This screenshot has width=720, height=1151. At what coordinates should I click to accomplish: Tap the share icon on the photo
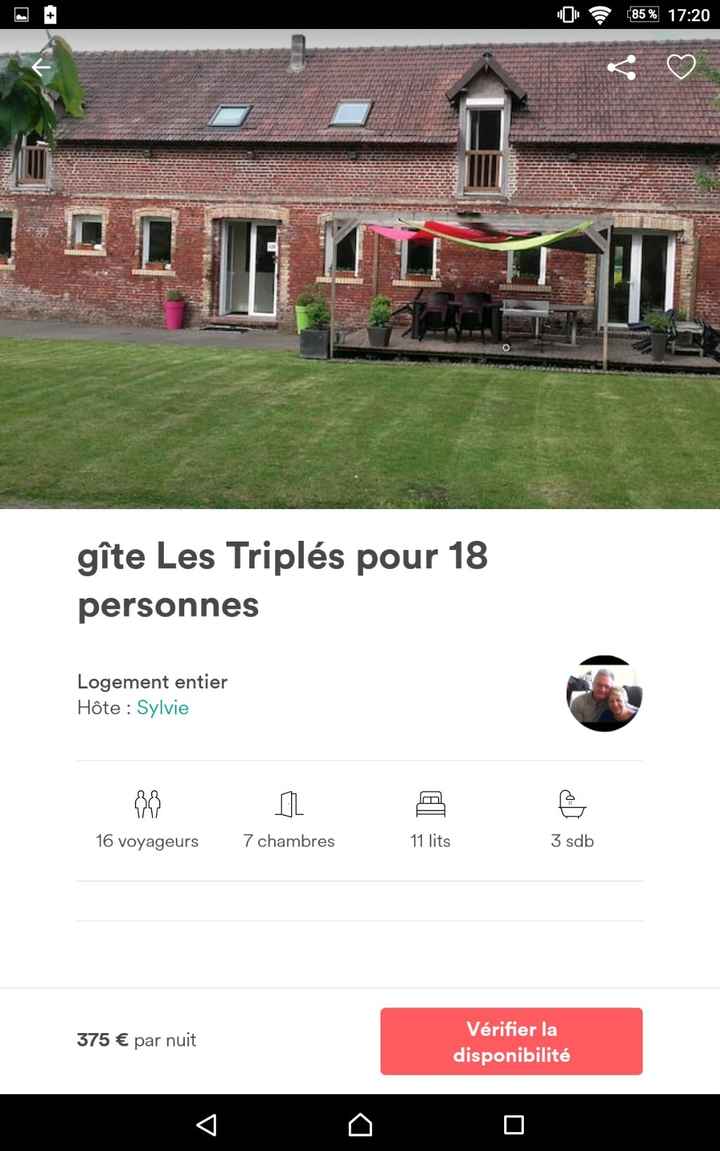(x=621, y=67)
